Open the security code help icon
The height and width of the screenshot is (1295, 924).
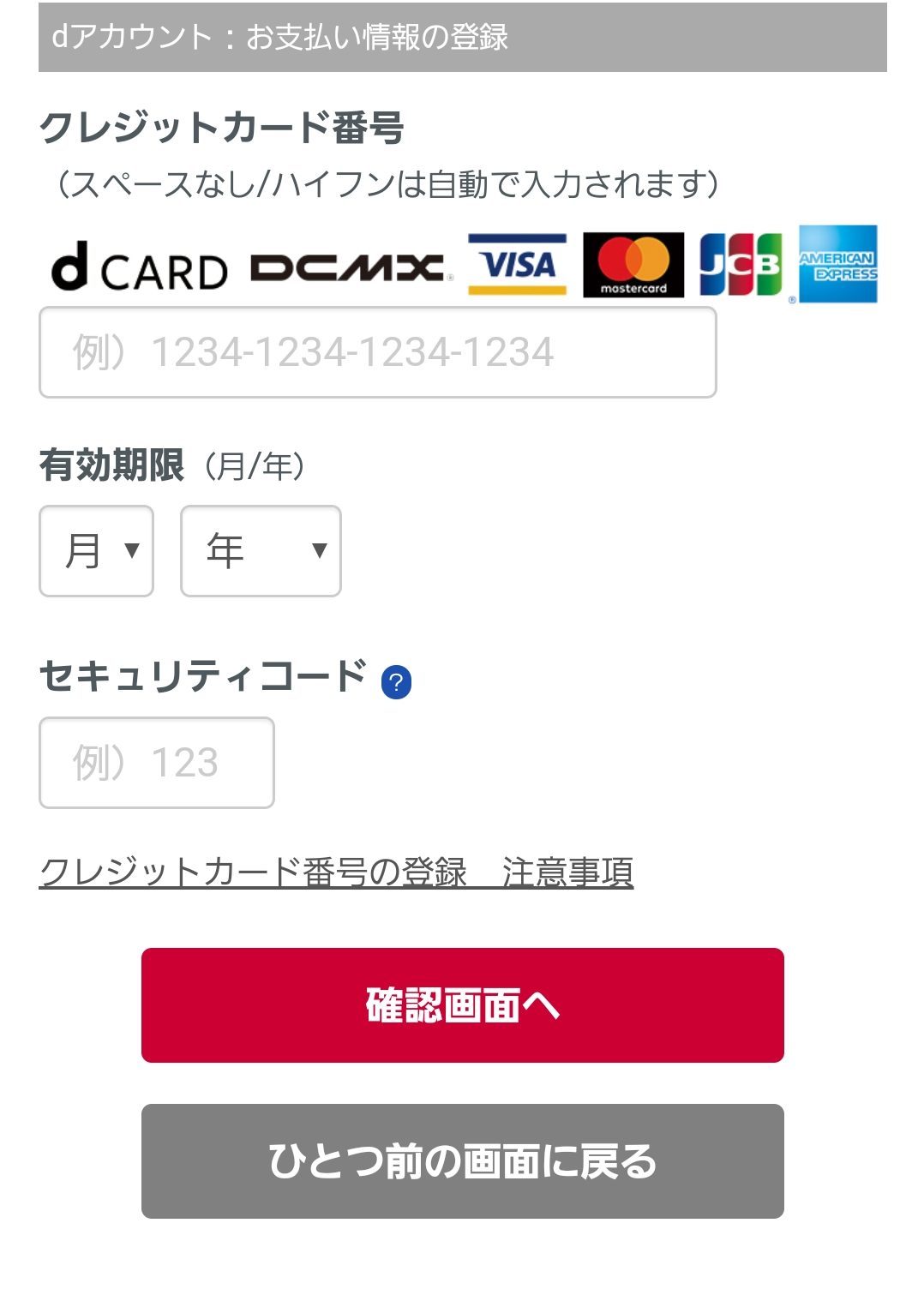click(396, 683)
